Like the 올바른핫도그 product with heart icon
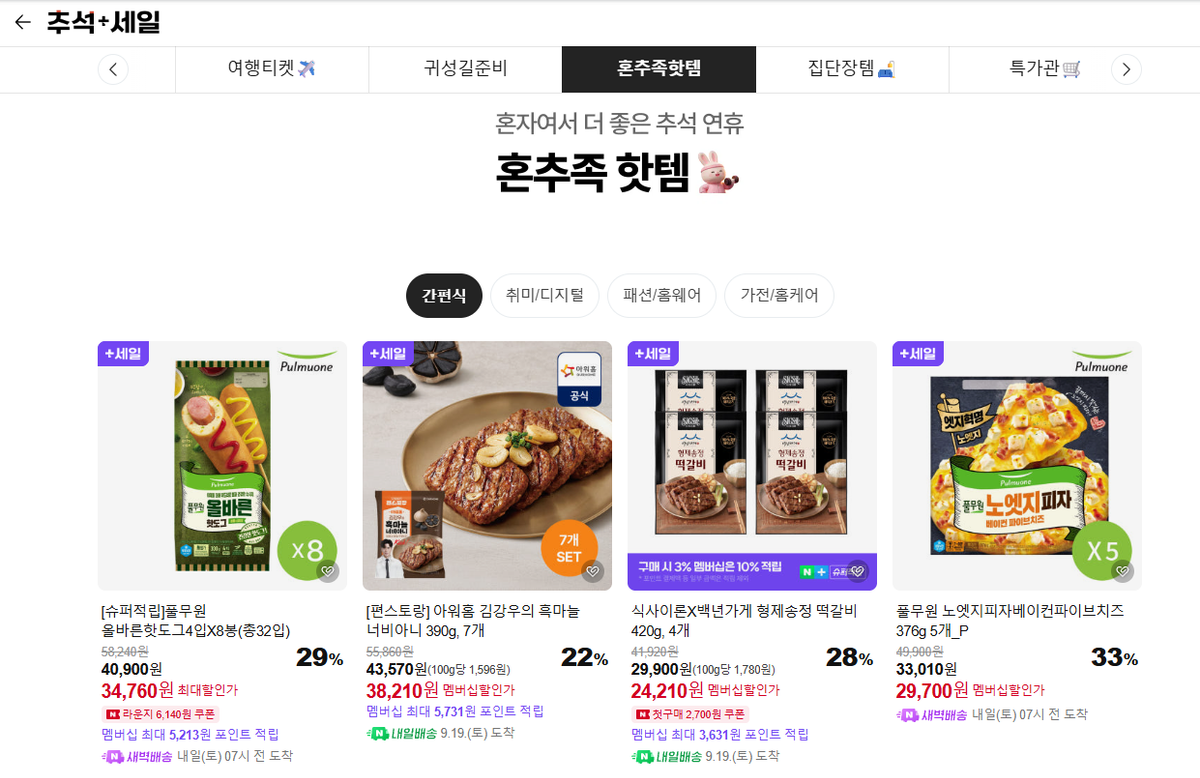Screen dimensions: 1200x778 pos(327,572)
